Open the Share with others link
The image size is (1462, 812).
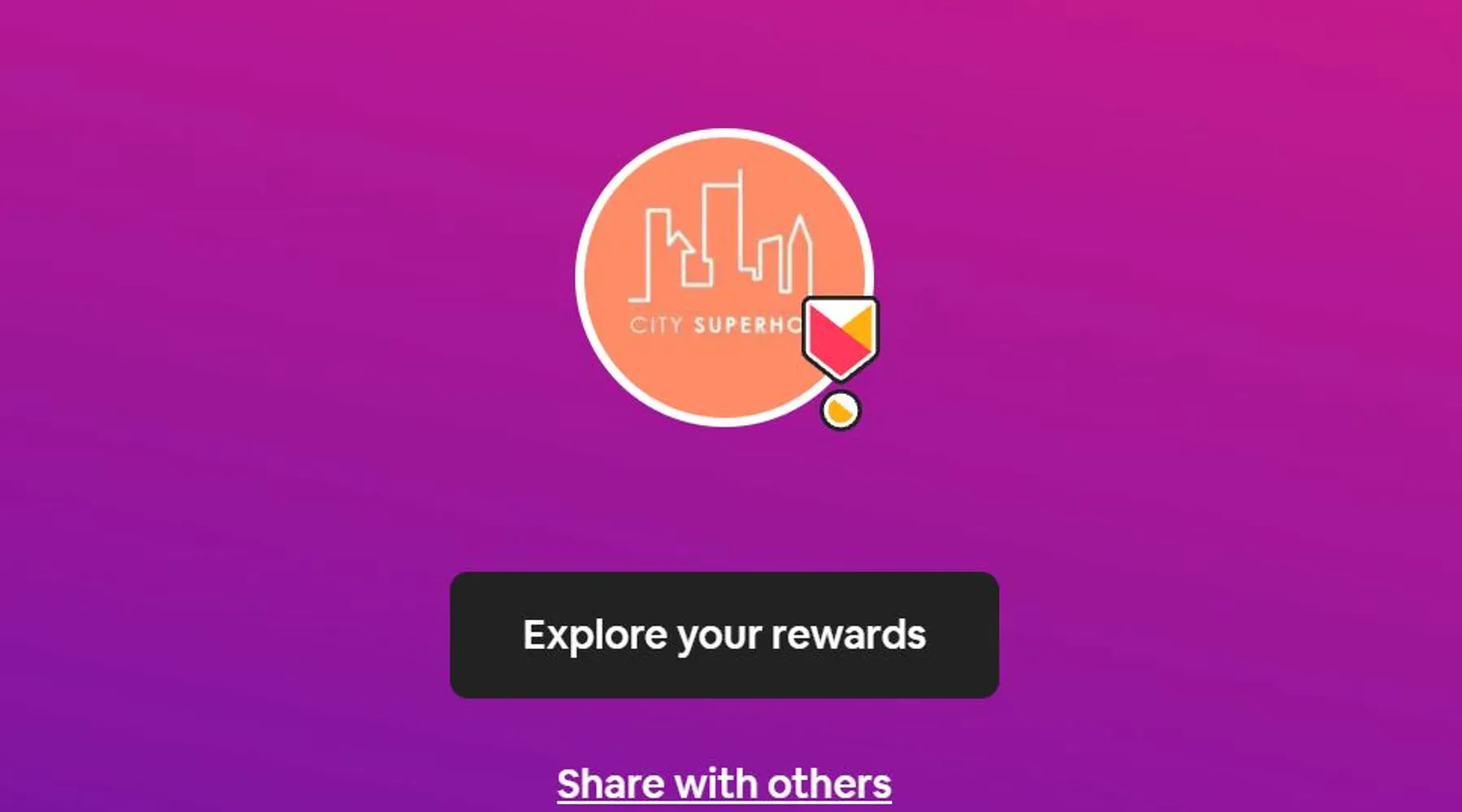pos(724,784)
